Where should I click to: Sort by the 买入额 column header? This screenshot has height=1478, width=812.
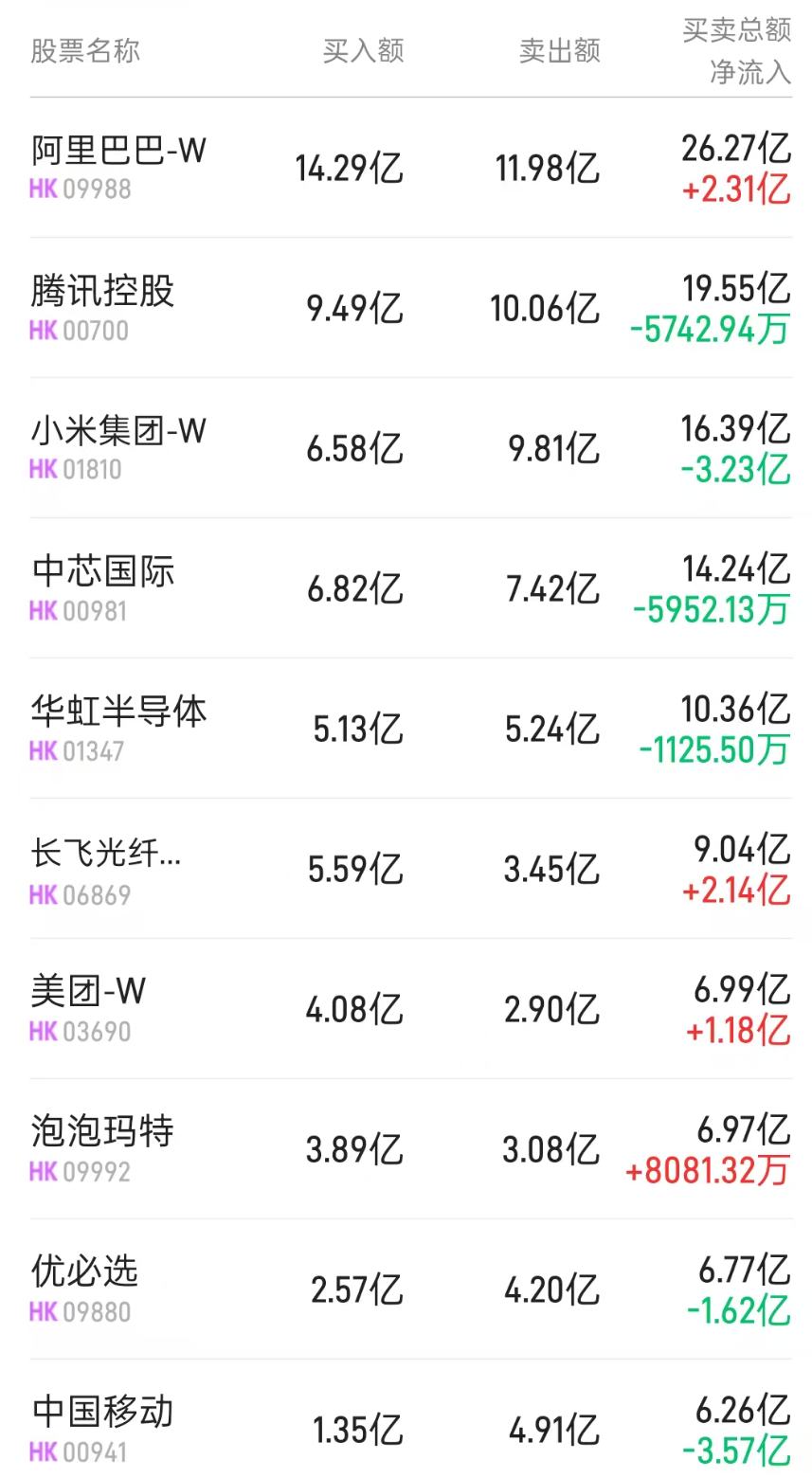[361, 51]
